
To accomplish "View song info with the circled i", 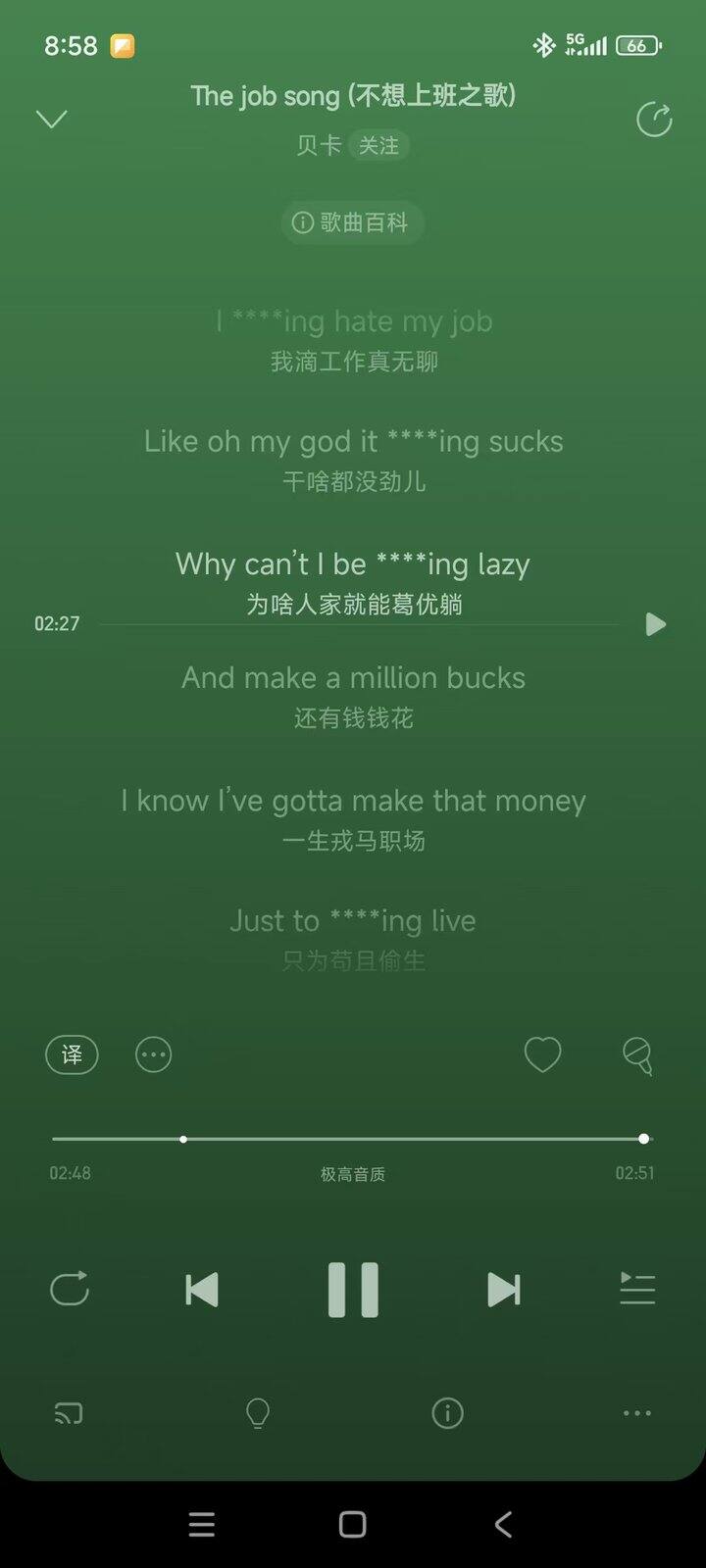I will point(447,1413).
